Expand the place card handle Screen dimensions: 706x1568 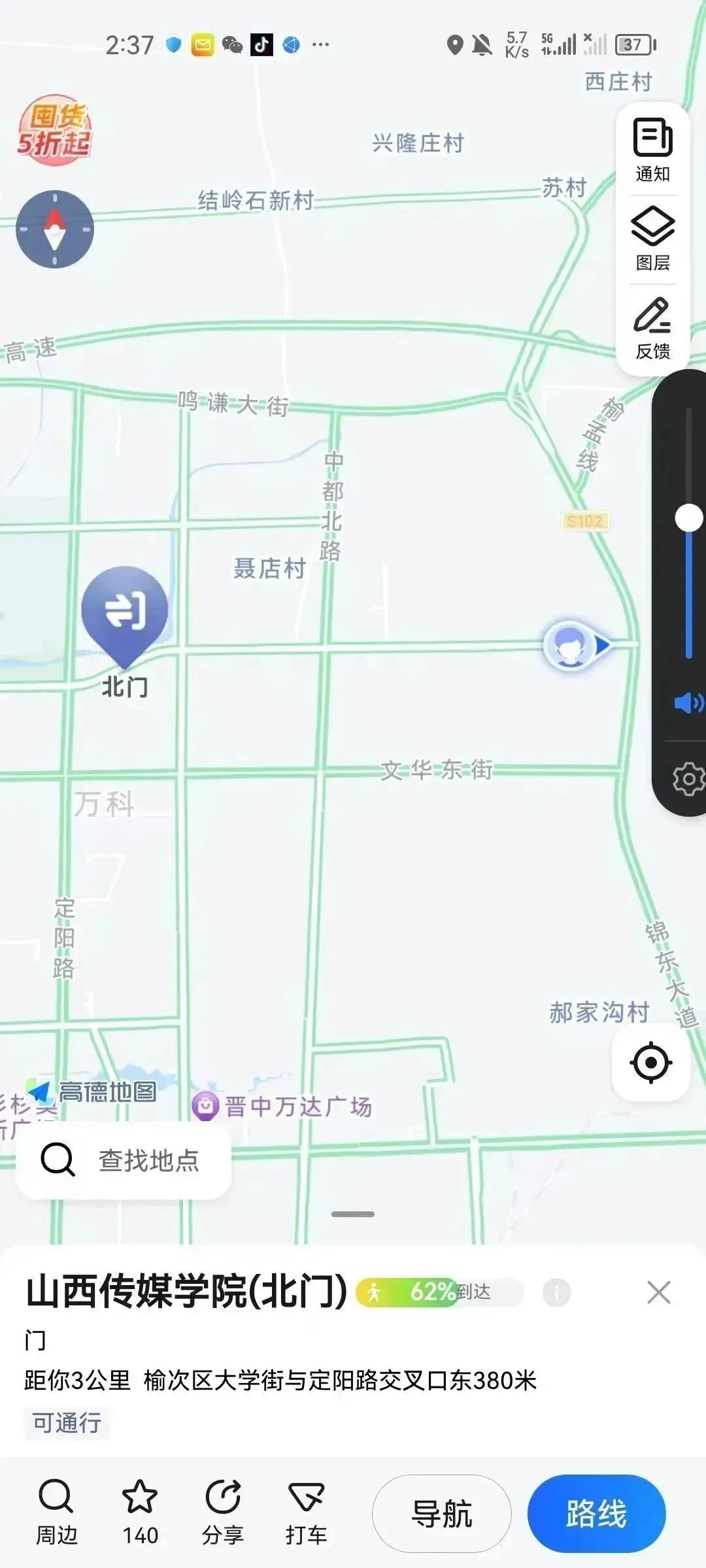click(353, 1214)
